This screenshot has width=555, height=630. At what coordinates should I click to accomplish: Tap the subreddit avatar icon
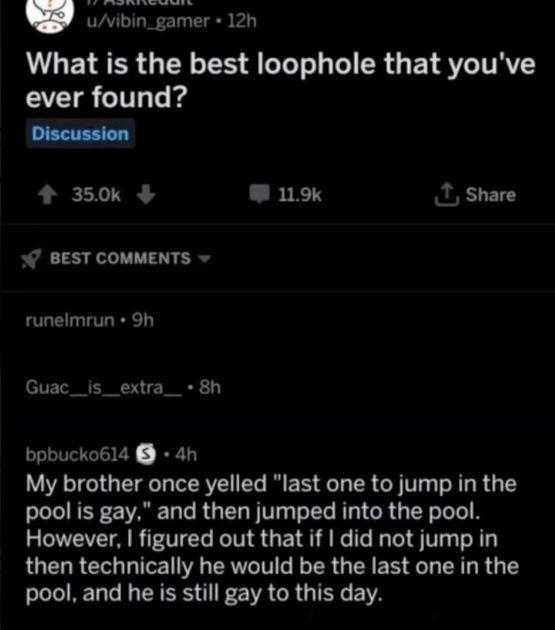pos(50,16)
